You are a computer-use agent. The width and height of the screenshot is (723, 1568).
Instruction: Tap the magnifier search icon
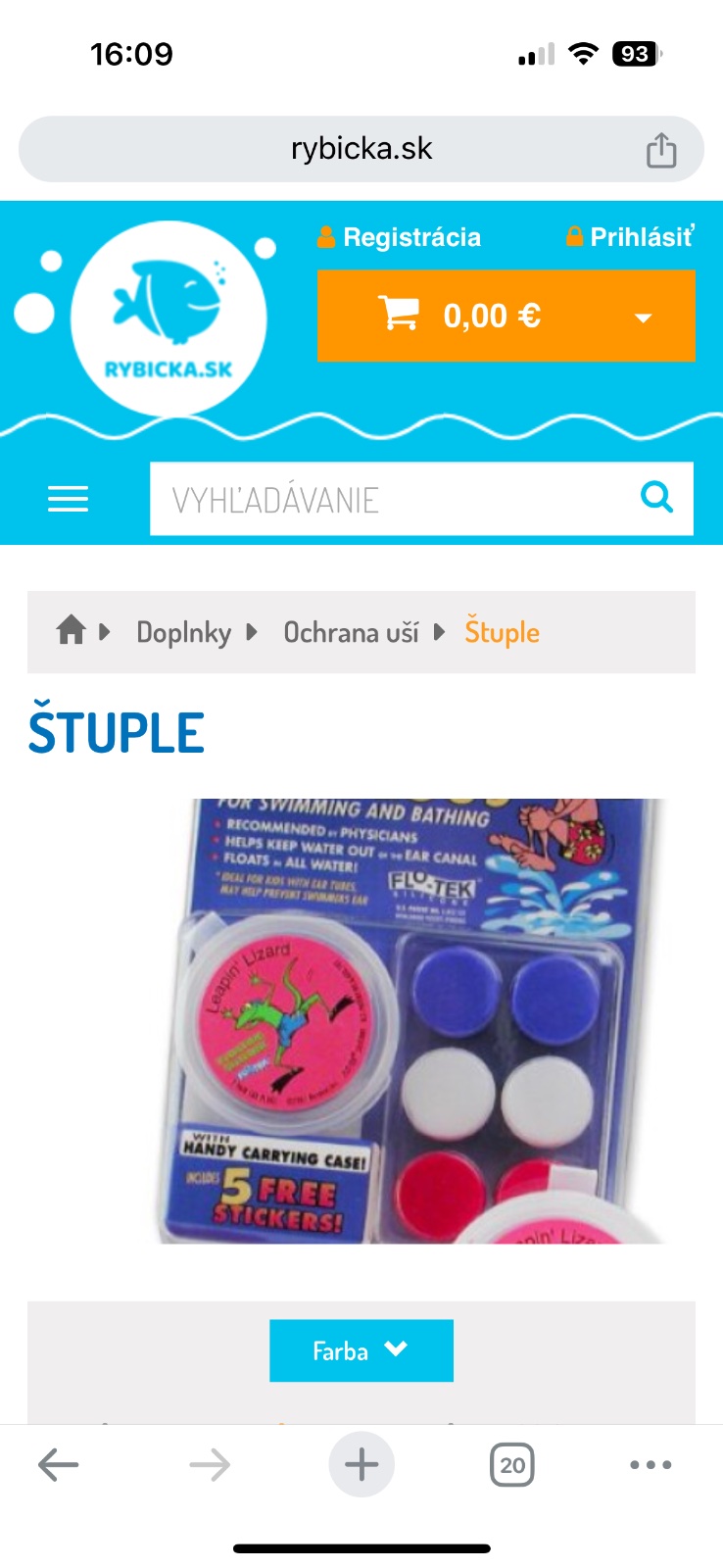pyautogui.click(x=656, y=498)
